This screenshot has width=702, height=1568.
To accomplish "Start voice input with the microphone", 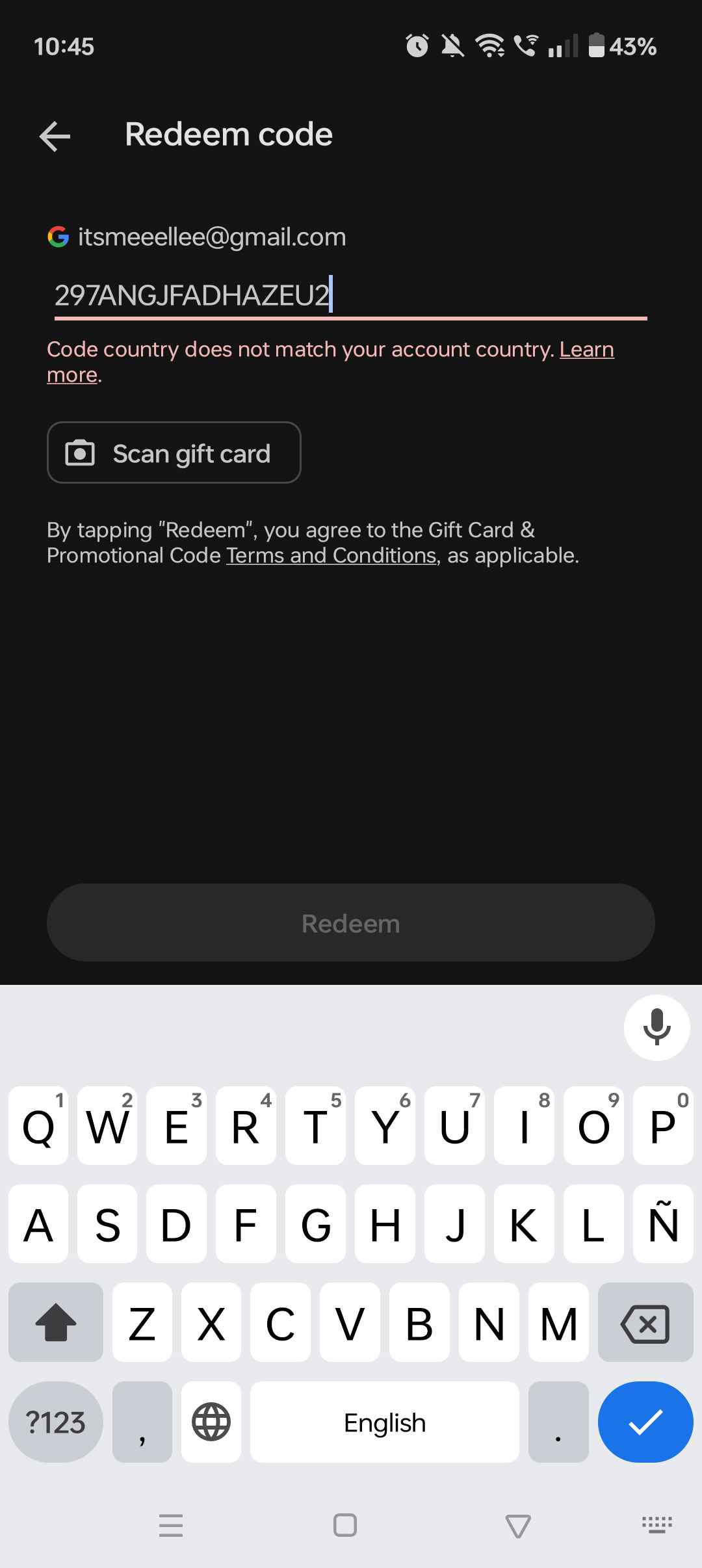I will (656, 1027).
